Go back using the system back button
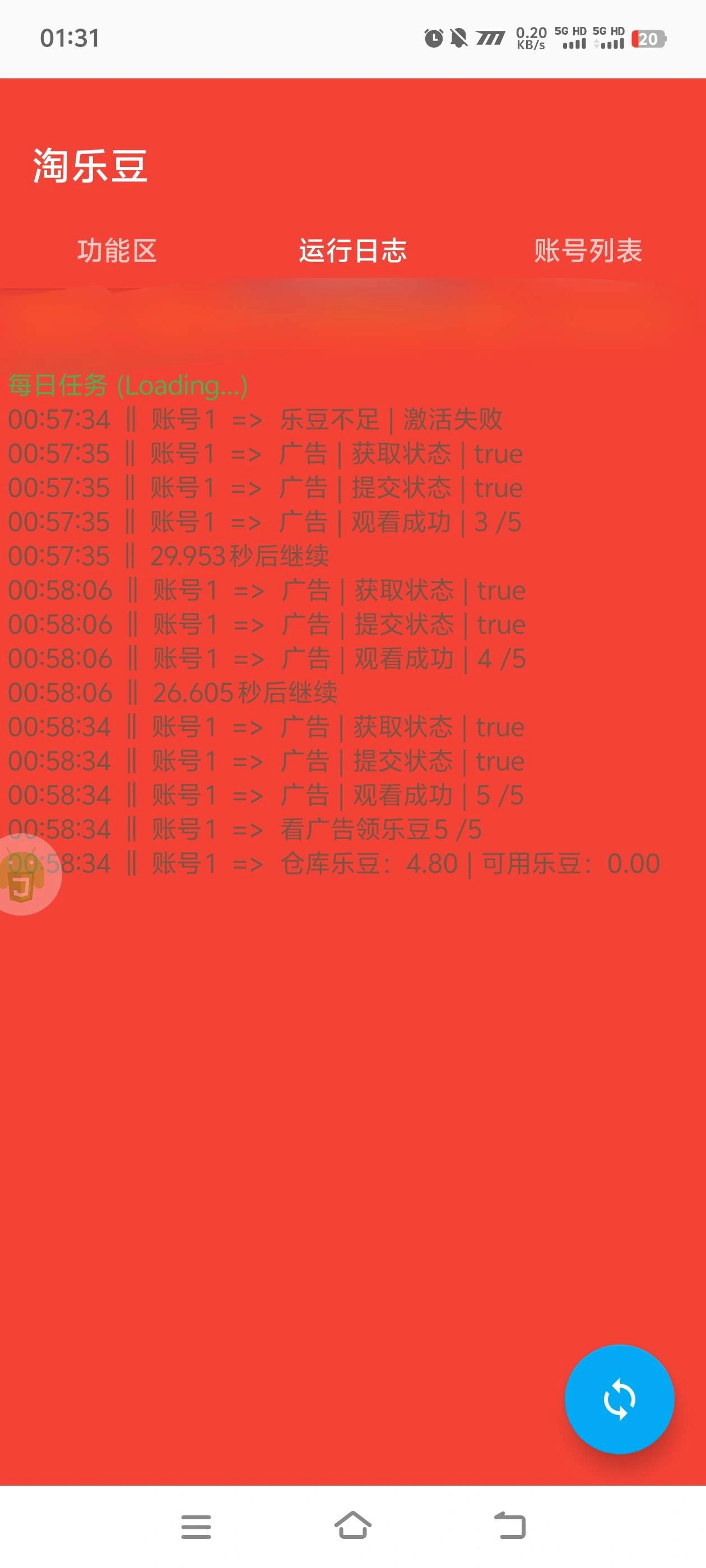Screen dimensions: 706x1568 509,1526
